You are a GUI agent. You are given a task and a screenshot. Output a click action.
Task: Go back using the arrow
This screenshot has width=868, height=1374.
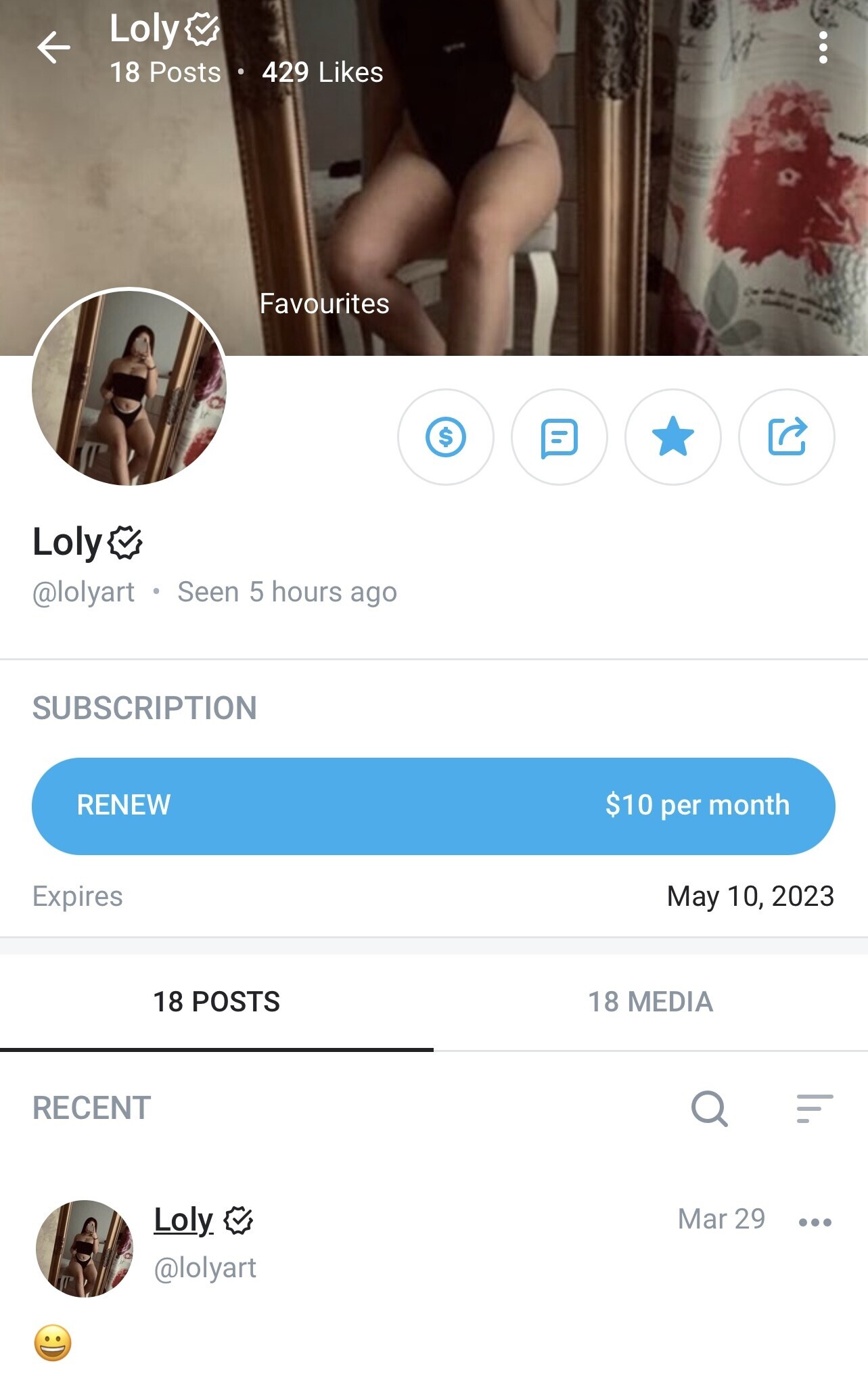coord(53,48)
